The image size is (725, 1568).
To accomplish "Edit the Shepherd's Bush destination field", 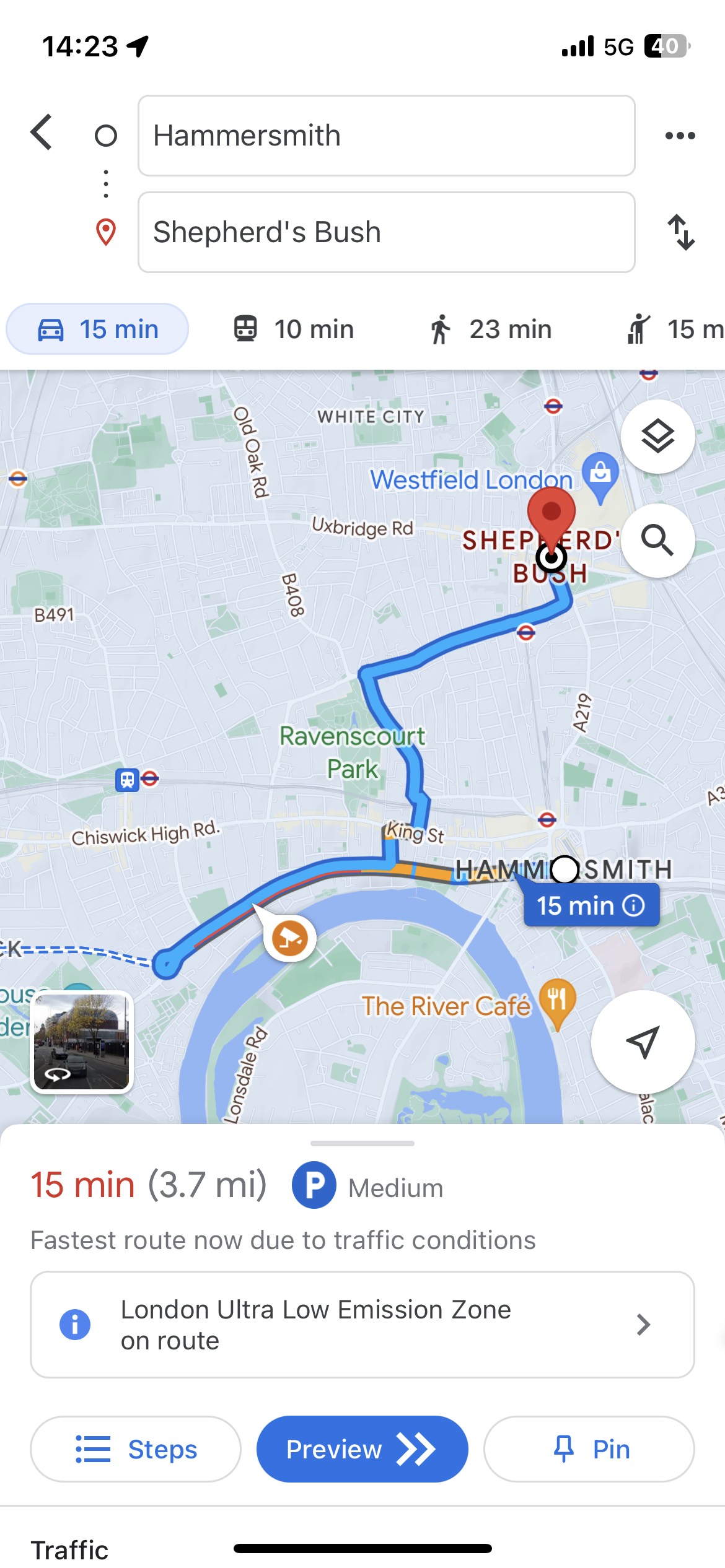I will [x=386, y=232].
